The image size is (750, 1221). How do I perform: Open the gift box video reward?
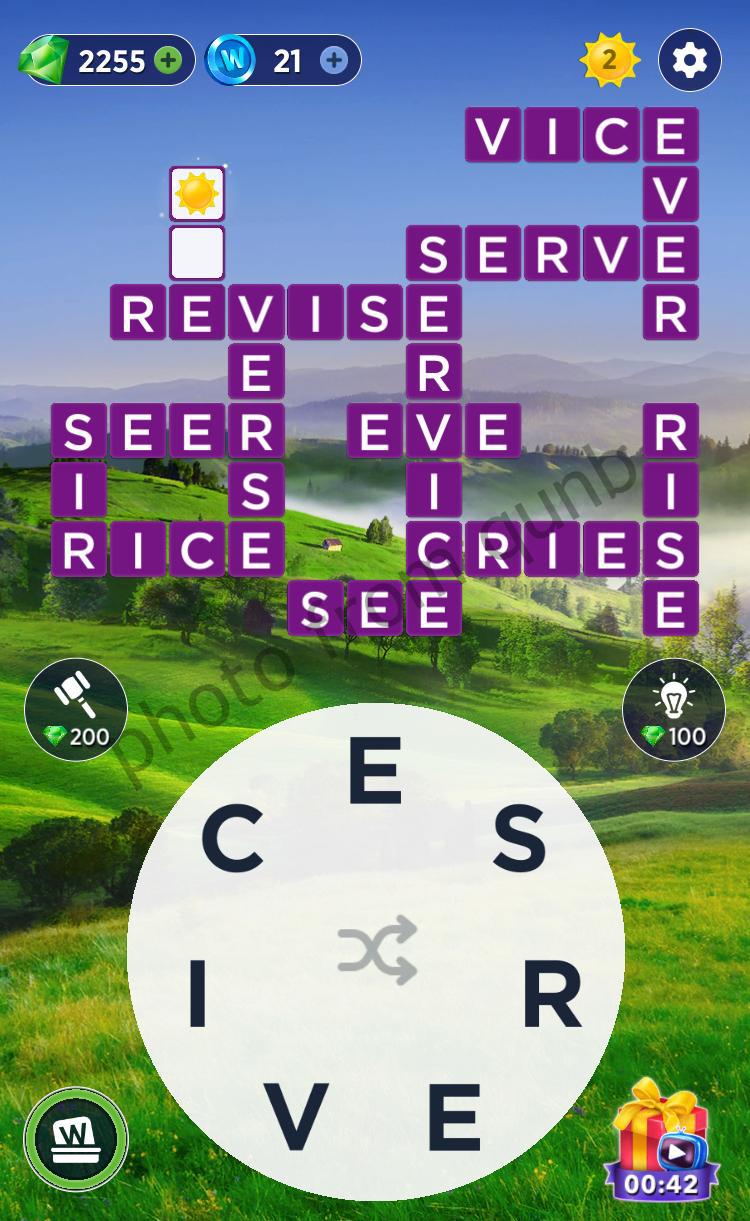(x=660, y=1140)
